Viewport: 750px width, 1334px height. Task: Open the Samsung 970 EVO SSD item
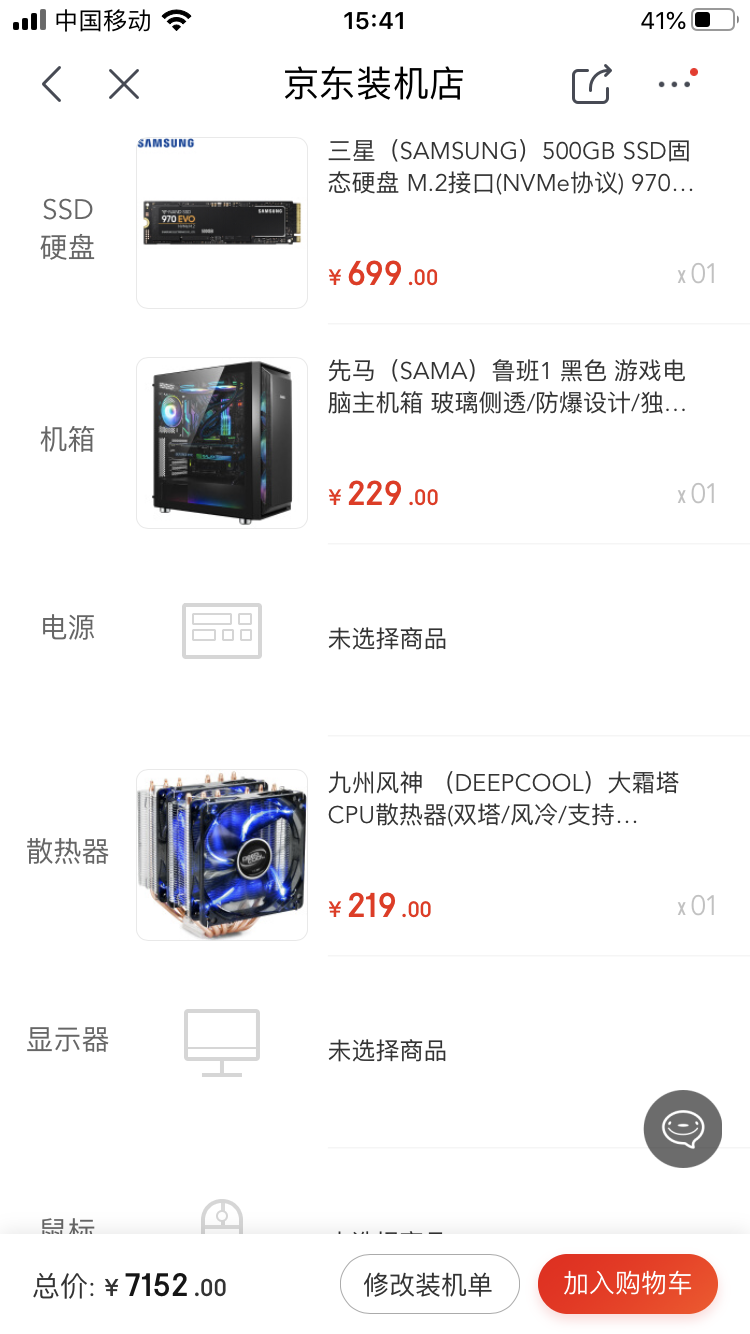tap(510, 168)
